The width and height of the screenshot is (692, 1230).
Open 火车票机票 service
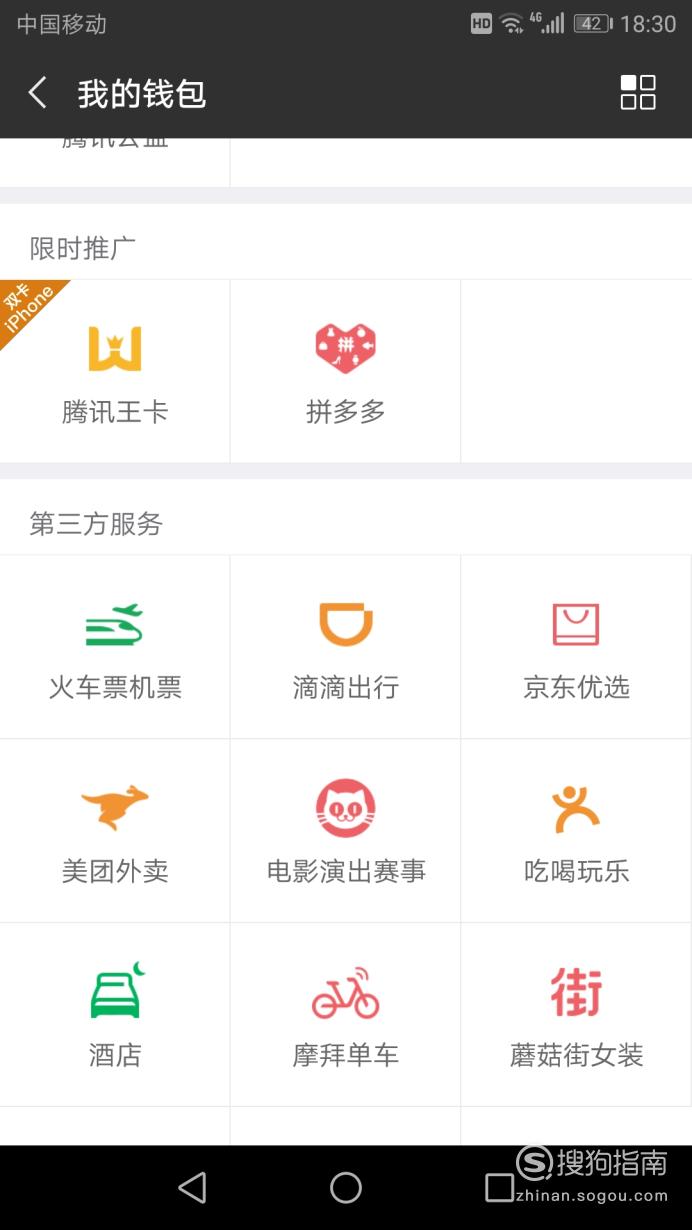click(115, 647)
